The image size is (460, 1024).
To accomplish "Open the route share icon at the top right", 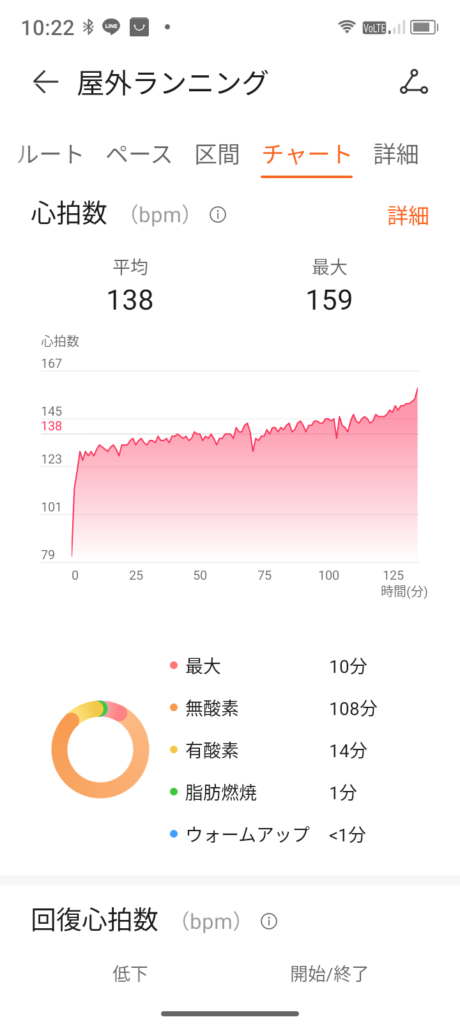I will [414, 82].
